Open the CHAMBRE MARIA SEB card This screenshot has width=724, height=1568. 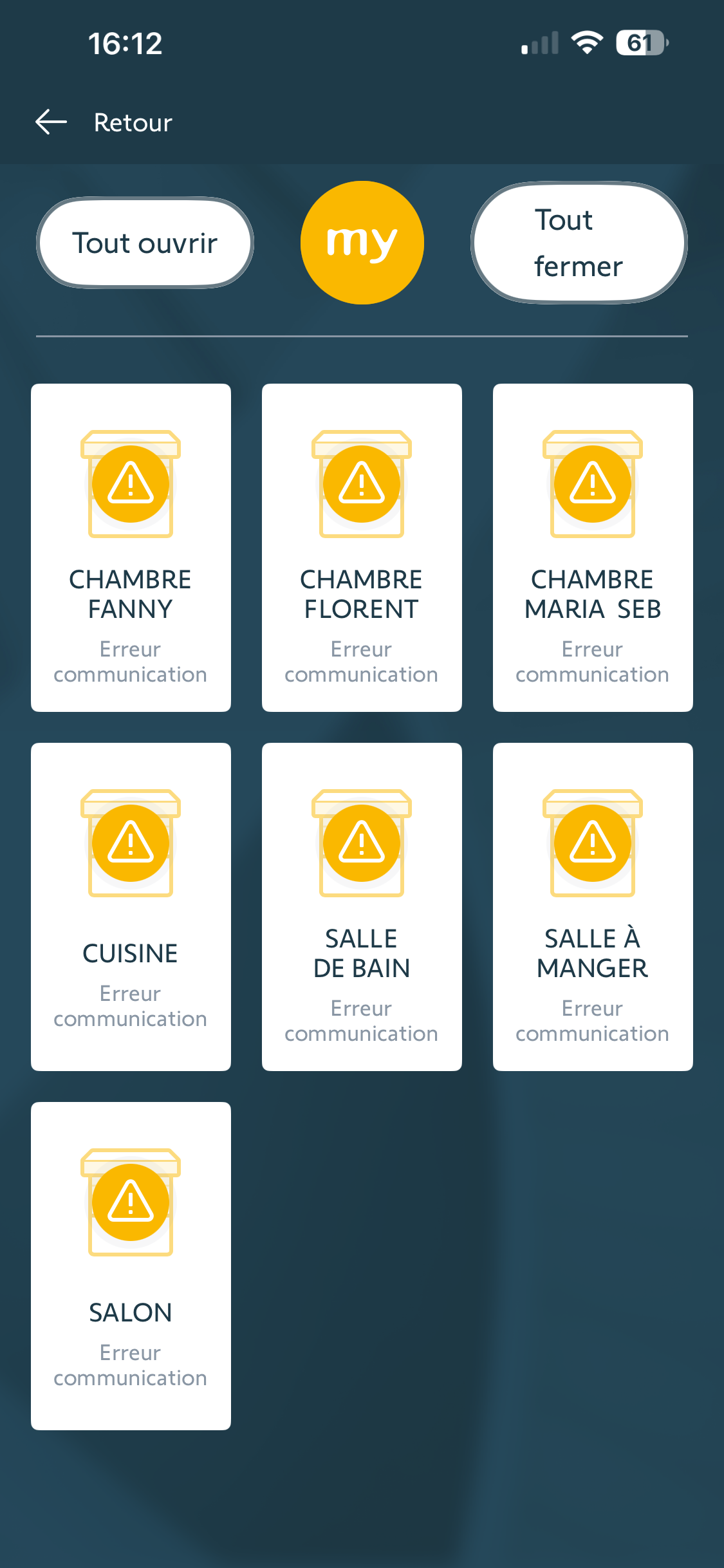click(593, 547)
